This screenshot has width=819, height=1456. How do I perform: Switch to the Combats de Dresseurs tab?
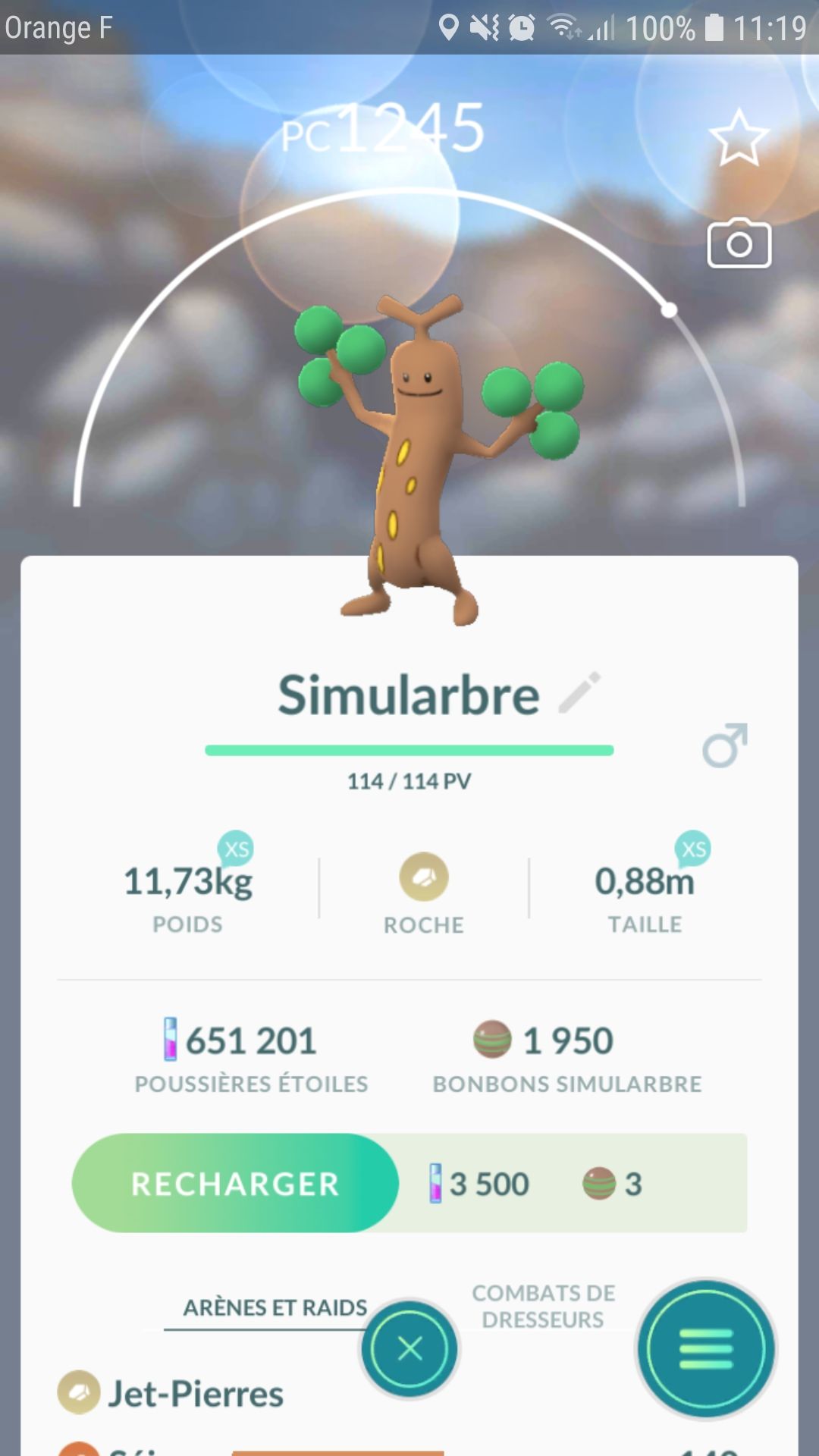tap(543, 1306)
